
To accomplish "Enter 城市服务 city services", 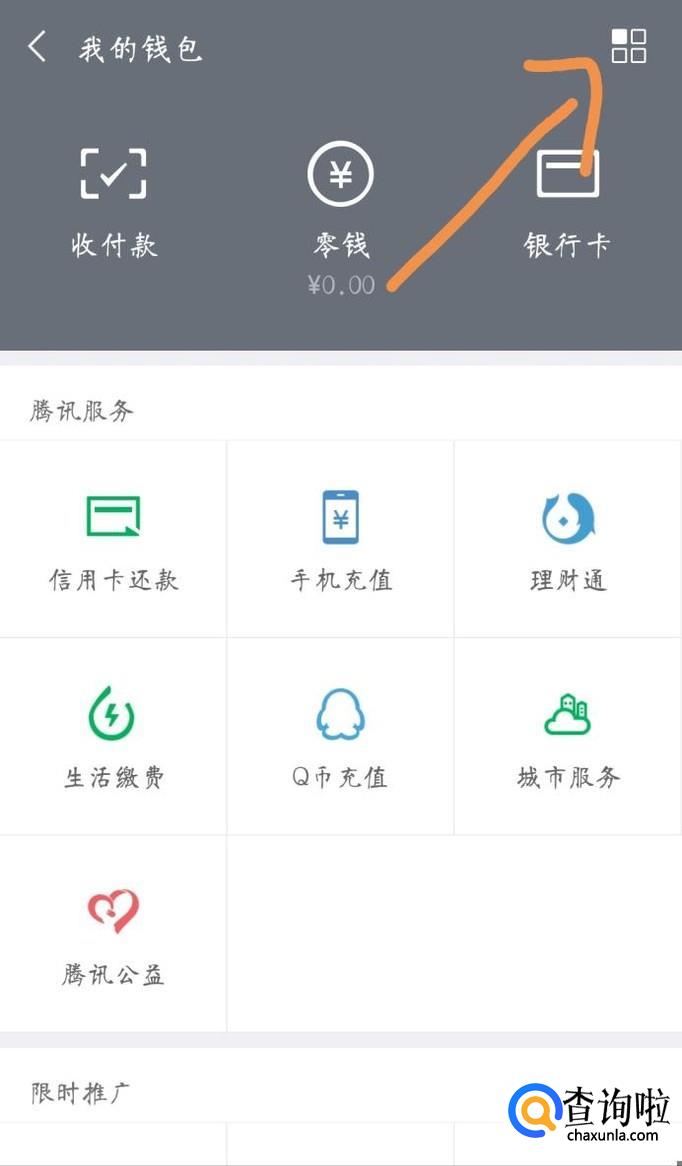I will tap(568, 736).
